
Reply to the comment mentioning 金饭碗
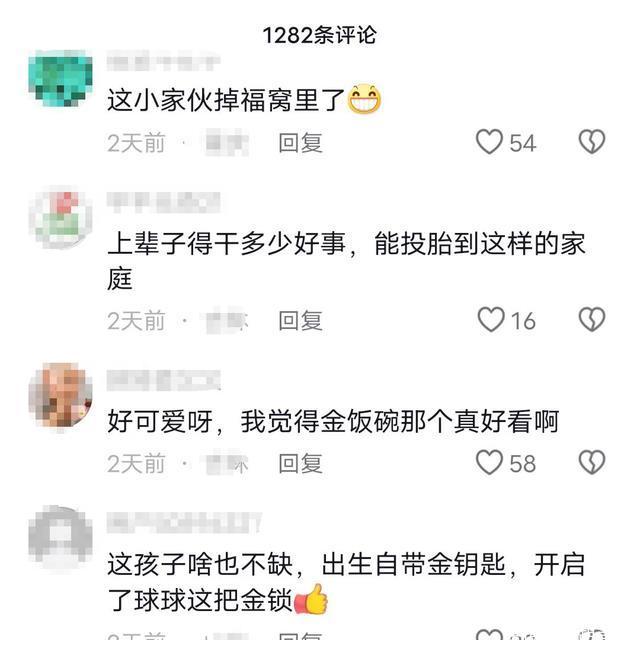click(300, 463)
